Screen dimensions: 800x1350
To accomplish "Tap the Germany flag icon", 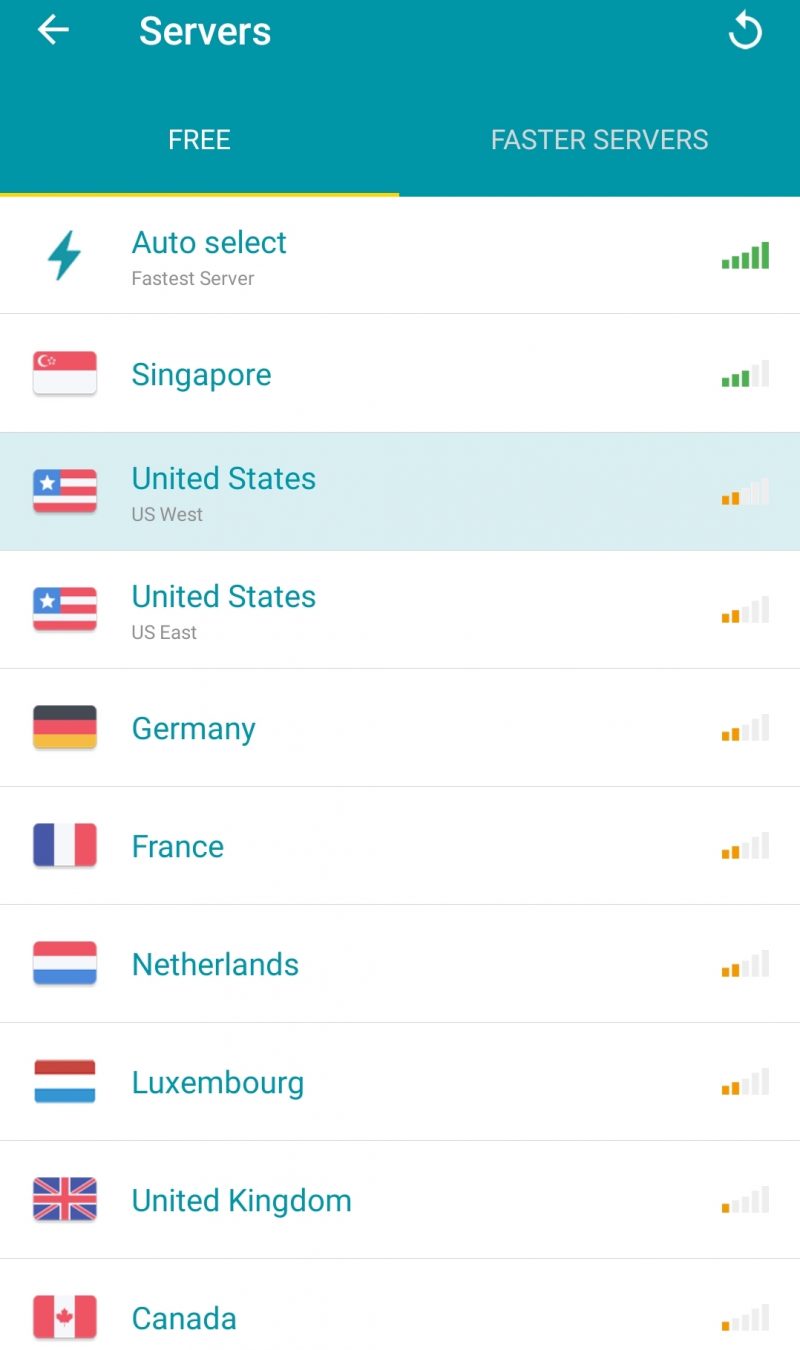I will [64, 727].
